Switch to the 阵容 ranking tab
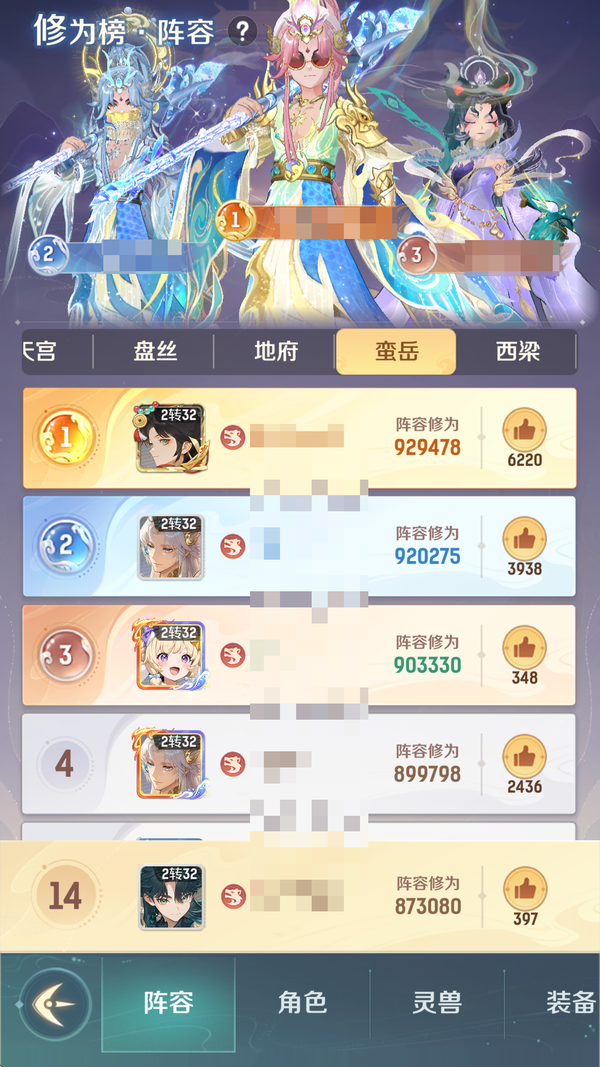Screen dimensions: 600x1067 (x=168, y=1003)
